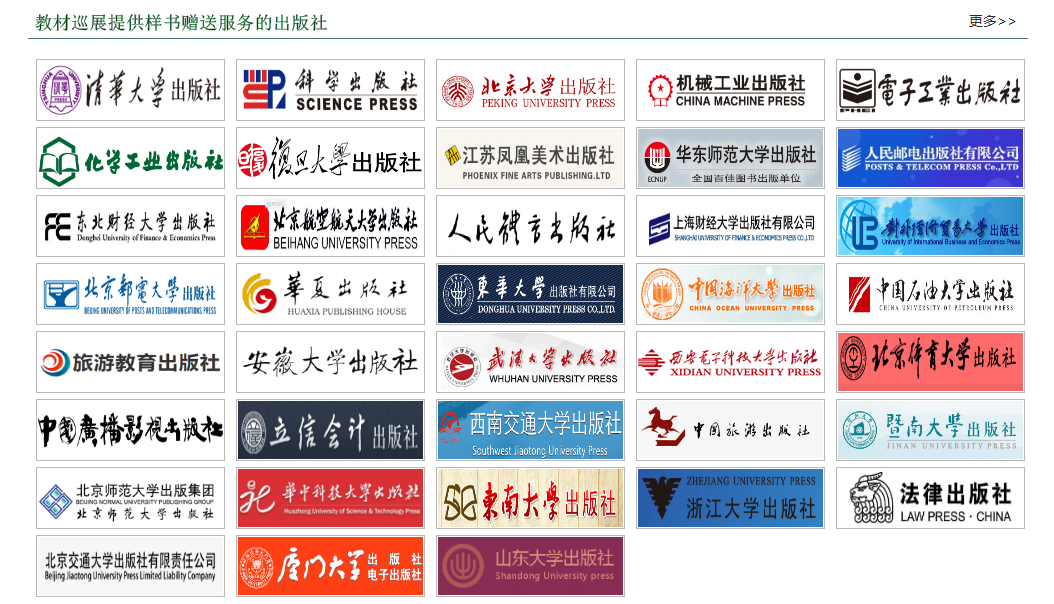Select the 浙江大学出版社 tile
Image resolution: width=1054 pixels, height=604 pixels.
[730, 498]
